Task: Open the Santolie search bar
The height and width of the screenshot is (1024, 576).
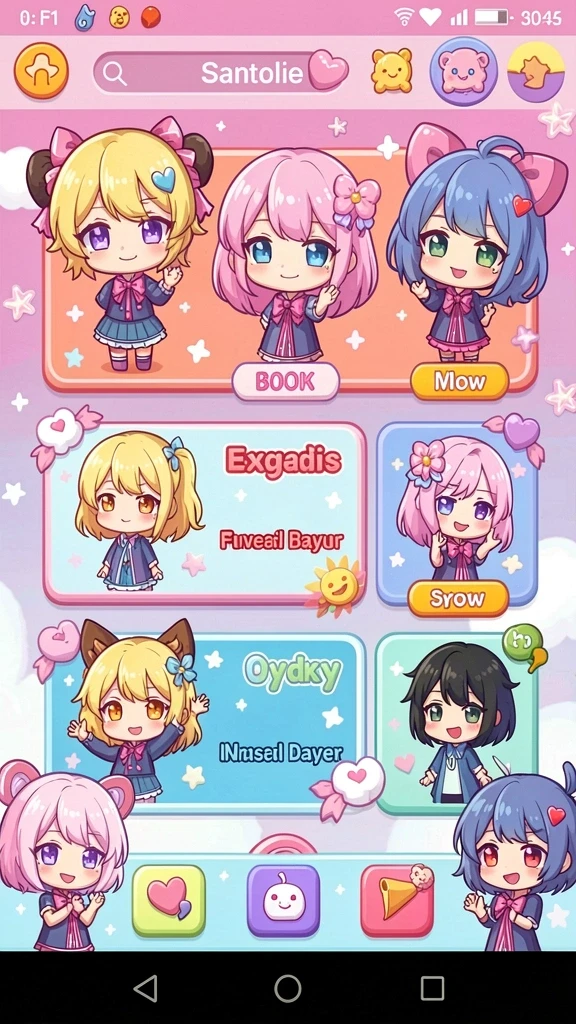Action: click(x=220, y=72)
